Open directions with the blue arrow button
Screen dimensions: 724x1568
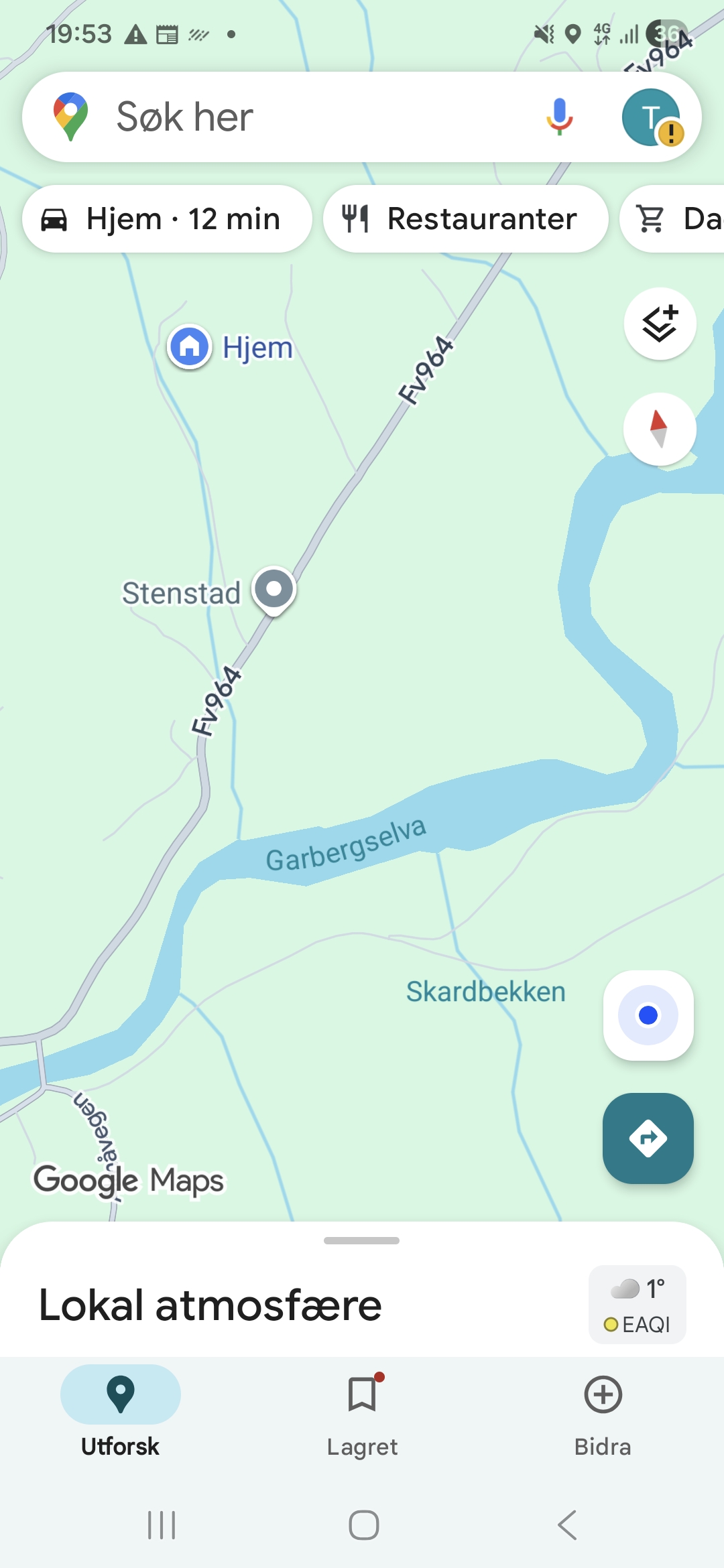click(x=648, y=1138)
